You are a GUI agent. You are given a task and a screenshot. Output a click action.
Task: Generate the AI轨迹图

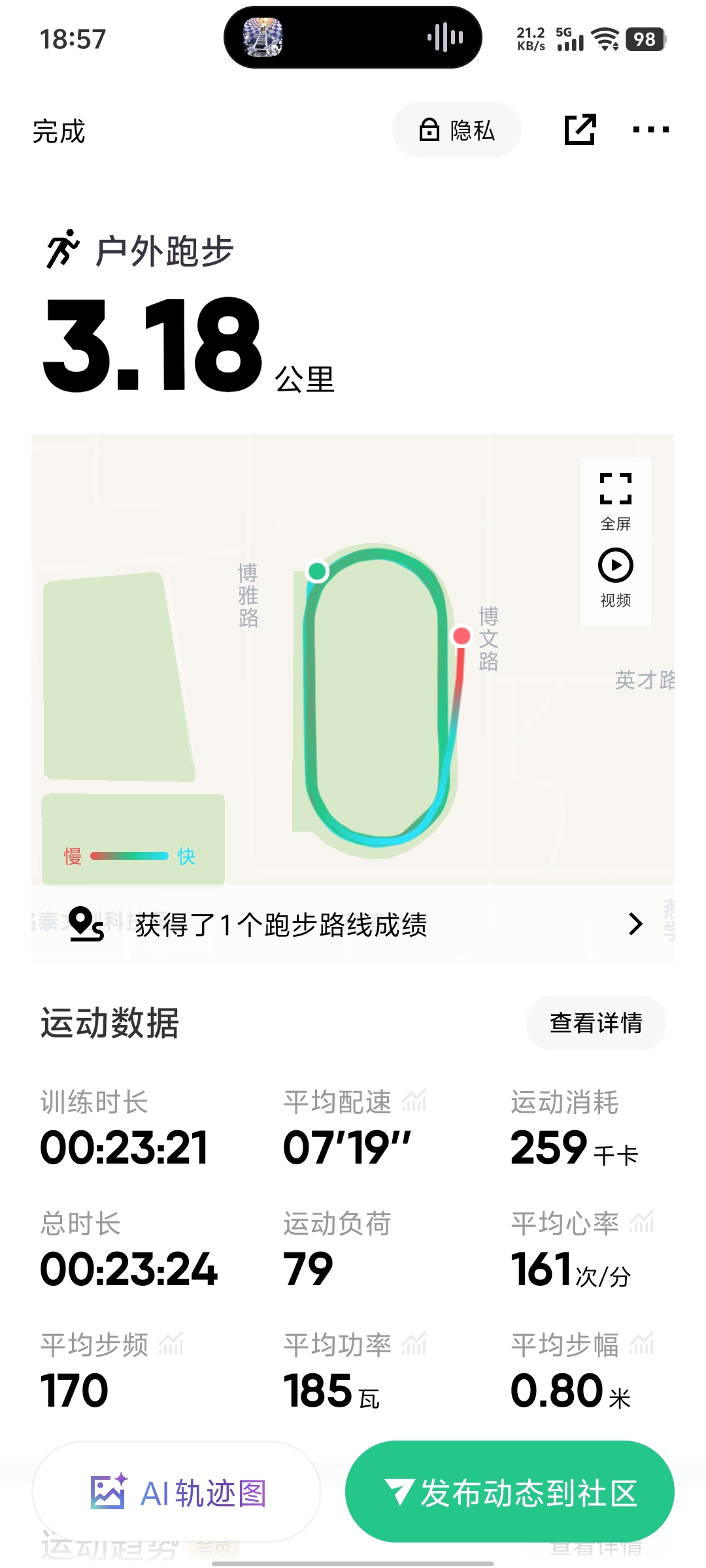click(x=176, y=1493)
